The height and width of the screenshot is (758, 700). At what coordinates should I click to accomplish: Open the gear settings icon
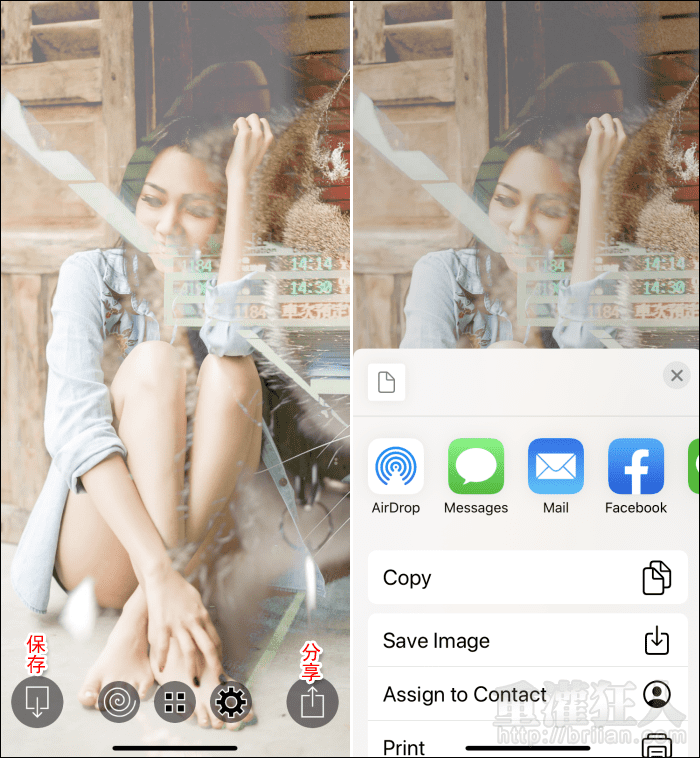click(x=231, y=703)
